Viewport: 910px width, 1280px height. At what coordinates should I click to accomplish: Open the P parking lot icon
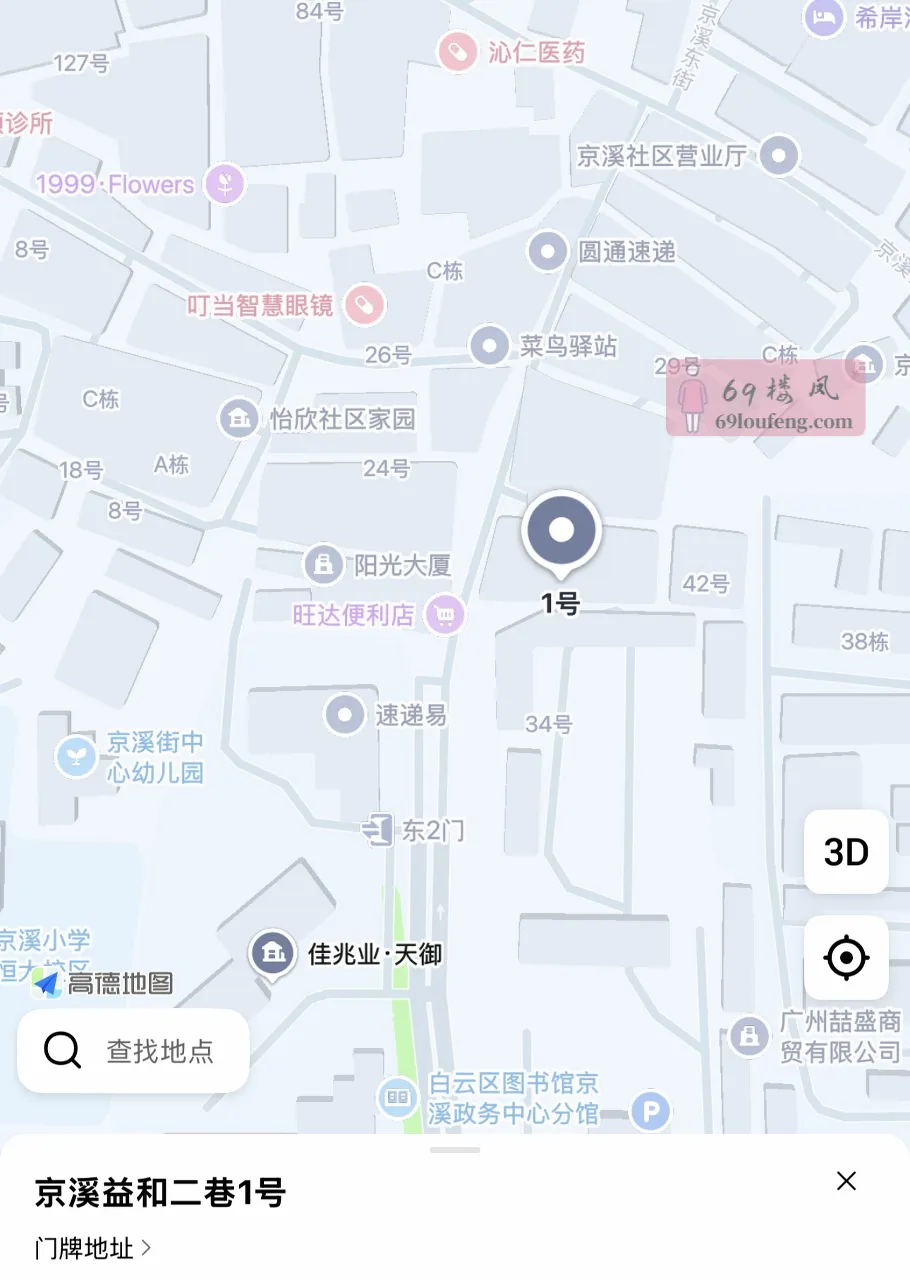(x=651, y=1110)
